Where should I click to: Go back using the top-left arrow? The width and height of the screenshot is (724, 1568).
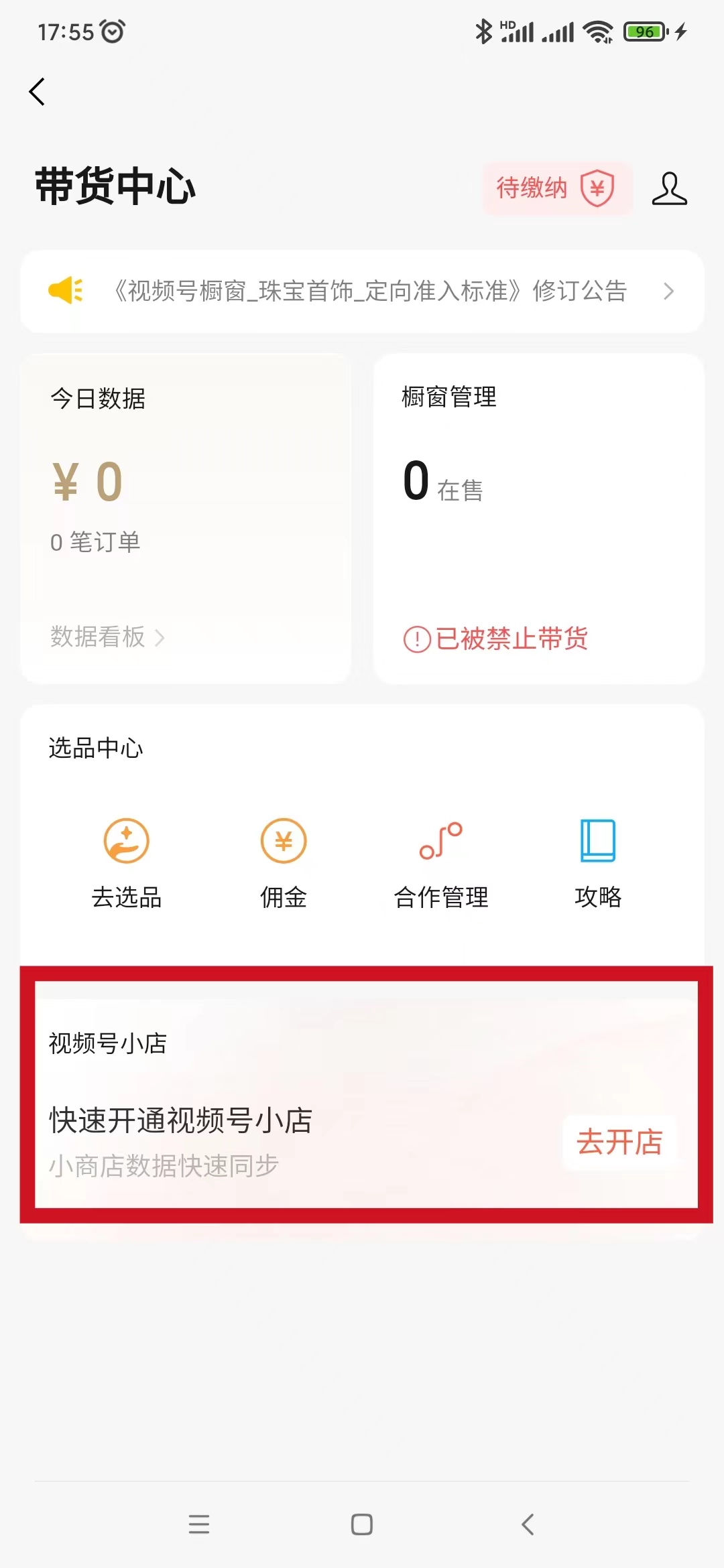[37, 92]
